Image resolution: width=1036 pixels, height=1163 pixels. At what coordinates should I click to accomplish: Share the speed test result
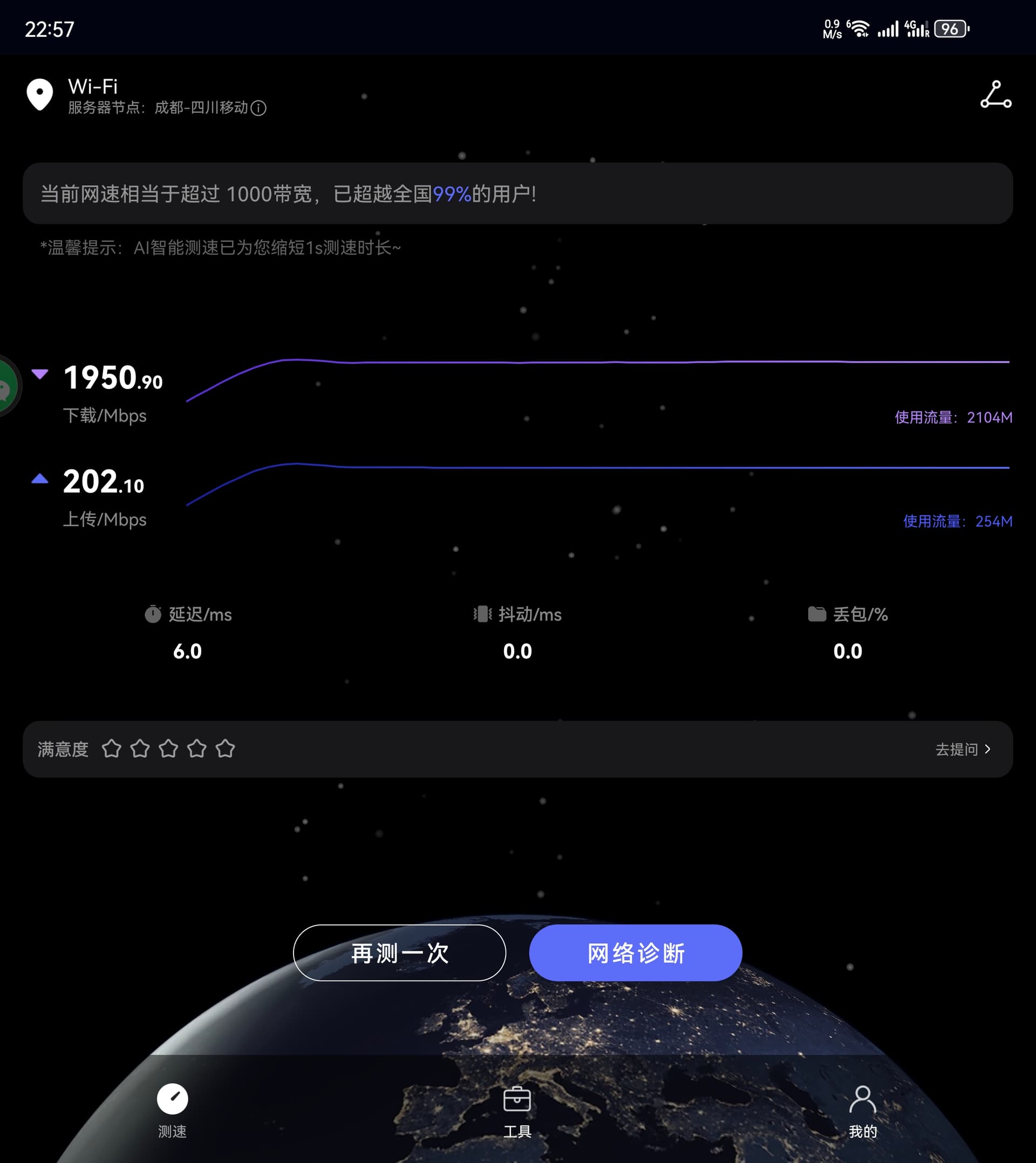pyautogui.click(x=995, y=94)
